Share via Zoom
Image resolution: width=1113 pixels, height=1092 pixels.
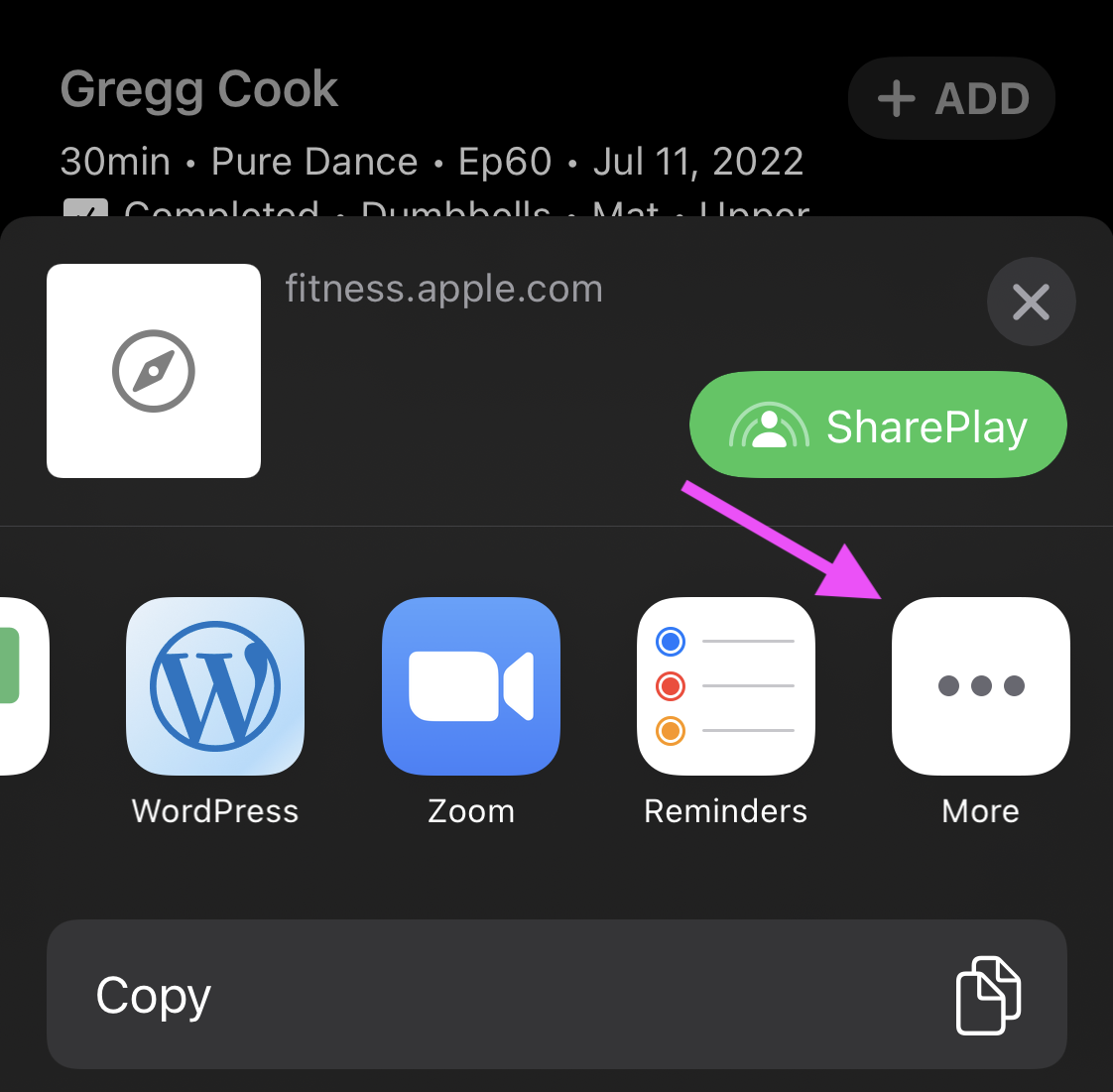click(x=471, y=686)
